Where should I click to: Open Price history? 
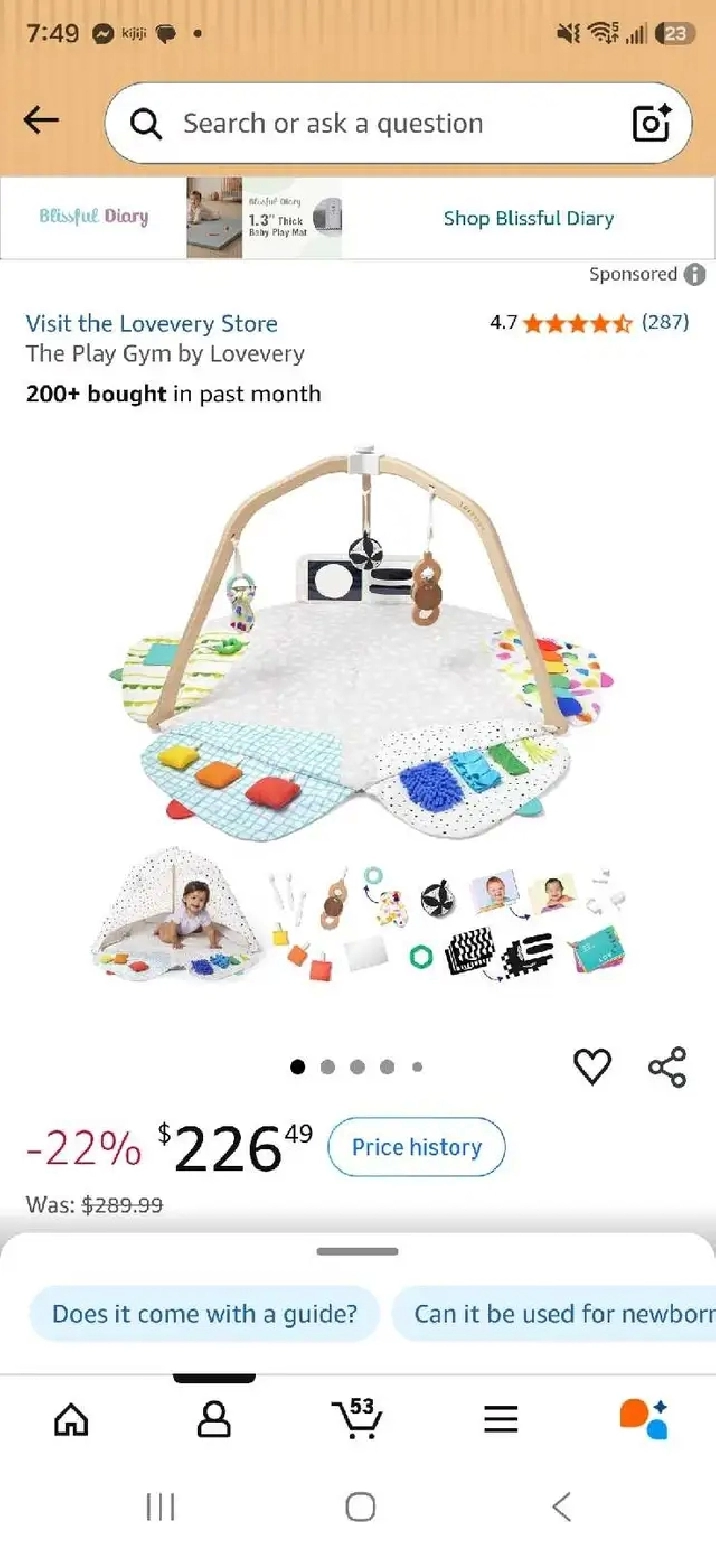tap(416, 1147)
